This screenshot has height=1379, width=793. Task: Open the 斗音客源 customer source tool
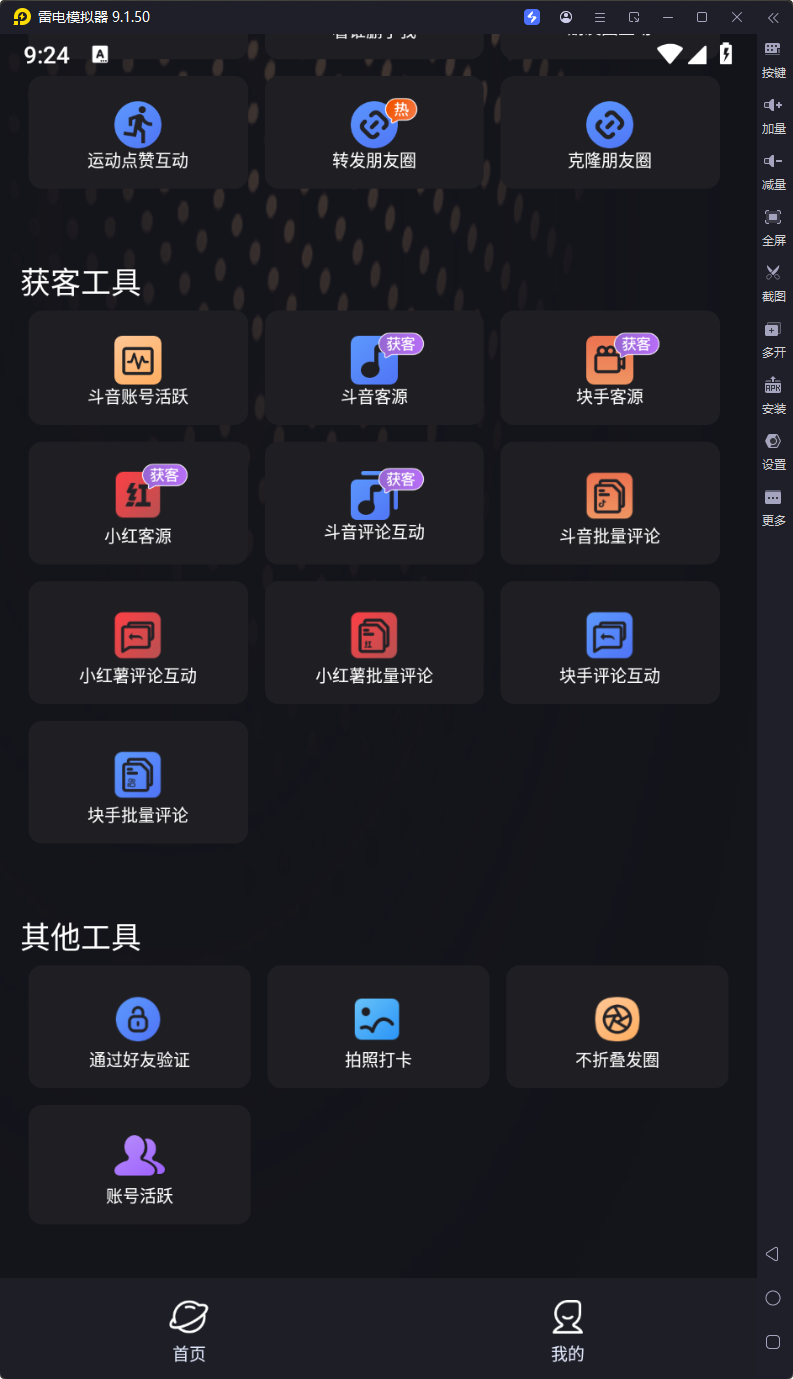click(x=373, y=367)
